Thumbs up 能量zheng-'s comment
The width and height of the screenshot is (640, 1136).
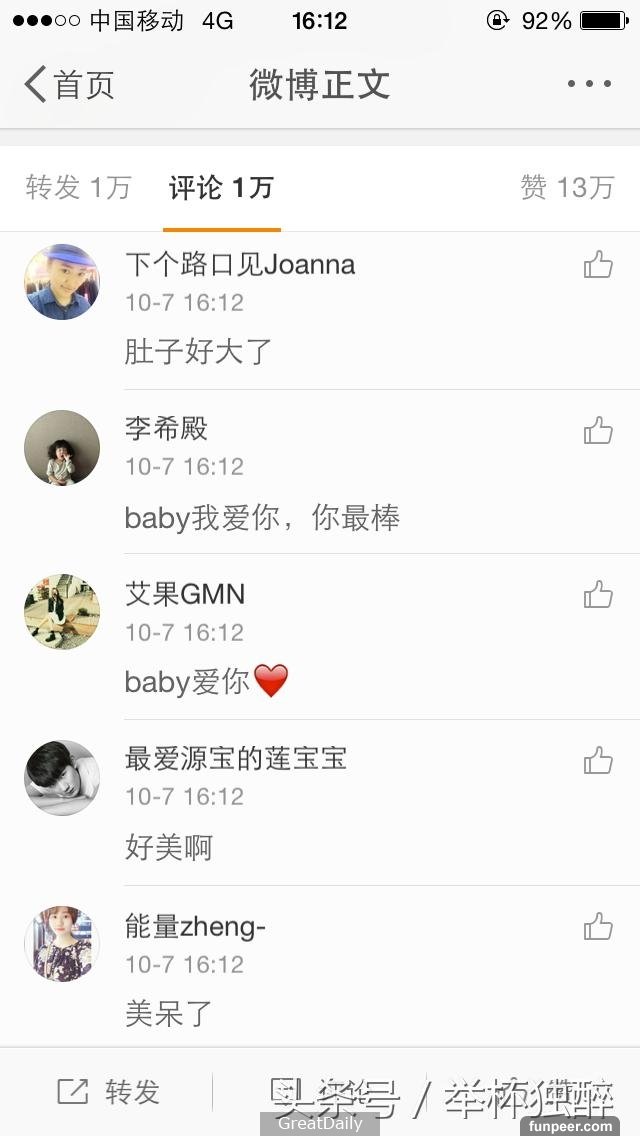pyautogui.click(x=598, y=927)
